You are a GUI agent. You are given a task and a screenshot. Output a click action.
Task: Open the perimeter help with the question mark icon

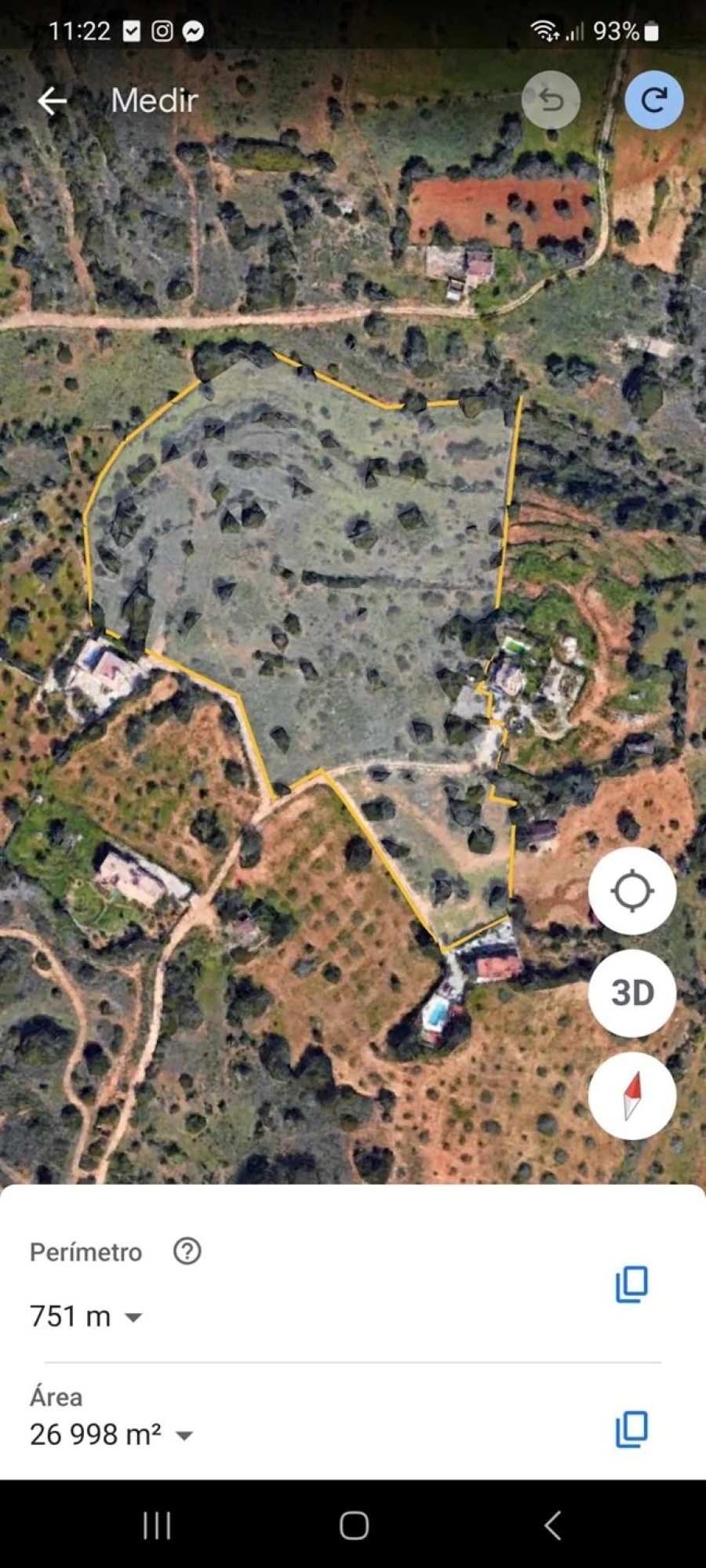187,1251
